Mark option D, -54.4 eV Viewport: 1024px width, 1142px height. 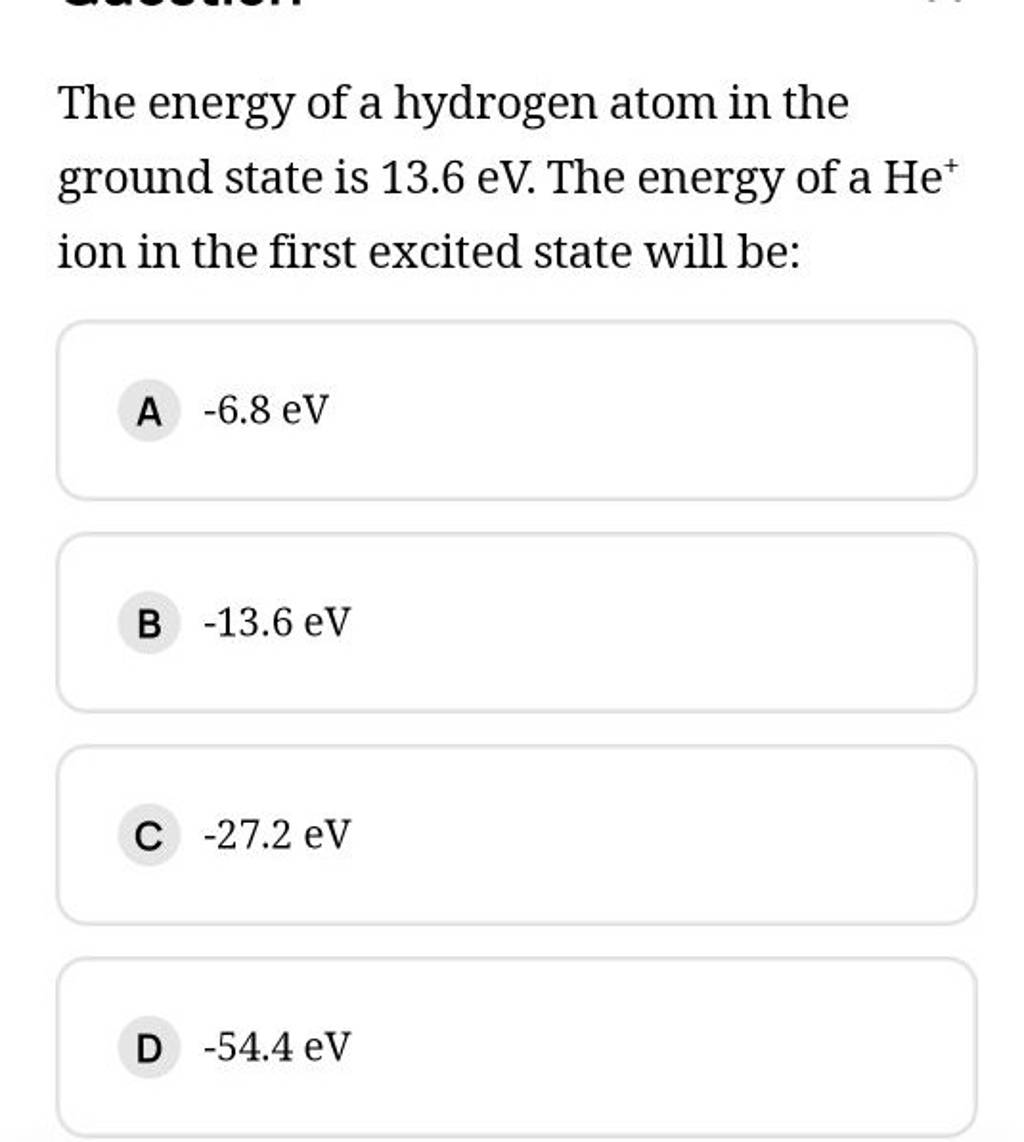516,1046
